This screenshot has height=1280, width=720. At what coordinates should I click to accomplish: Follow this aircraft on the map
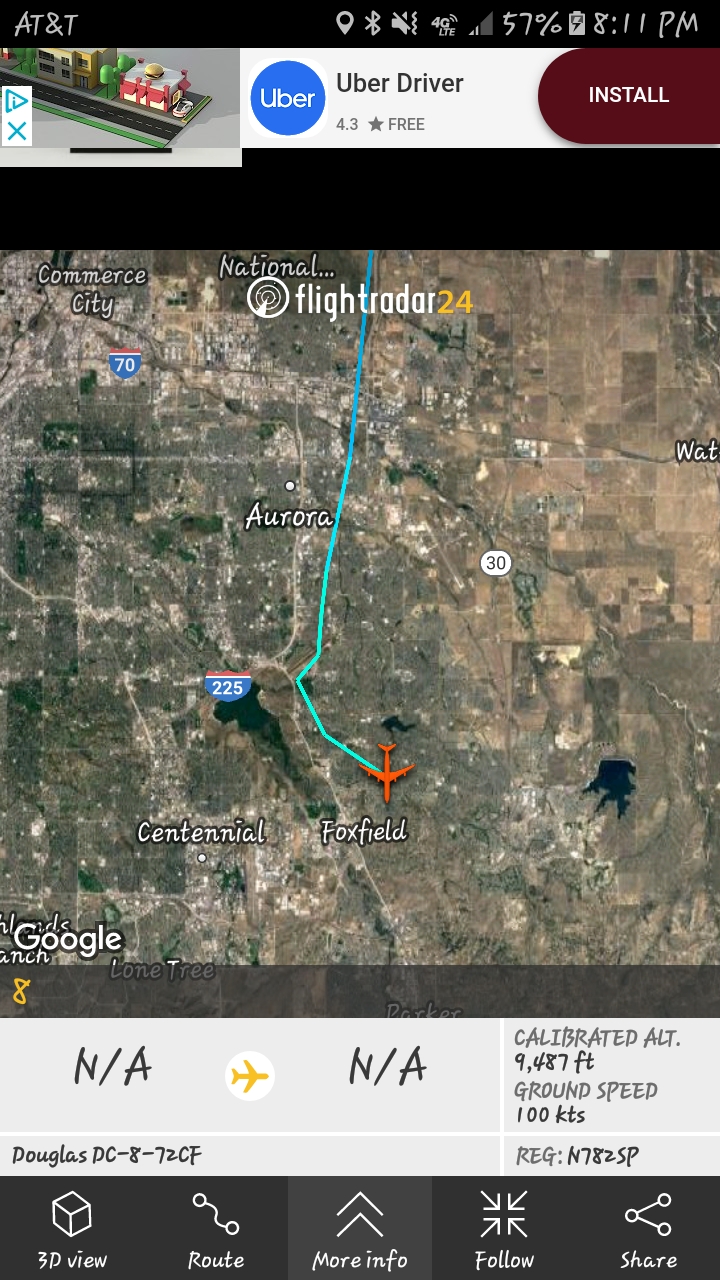click(504, 1229)
